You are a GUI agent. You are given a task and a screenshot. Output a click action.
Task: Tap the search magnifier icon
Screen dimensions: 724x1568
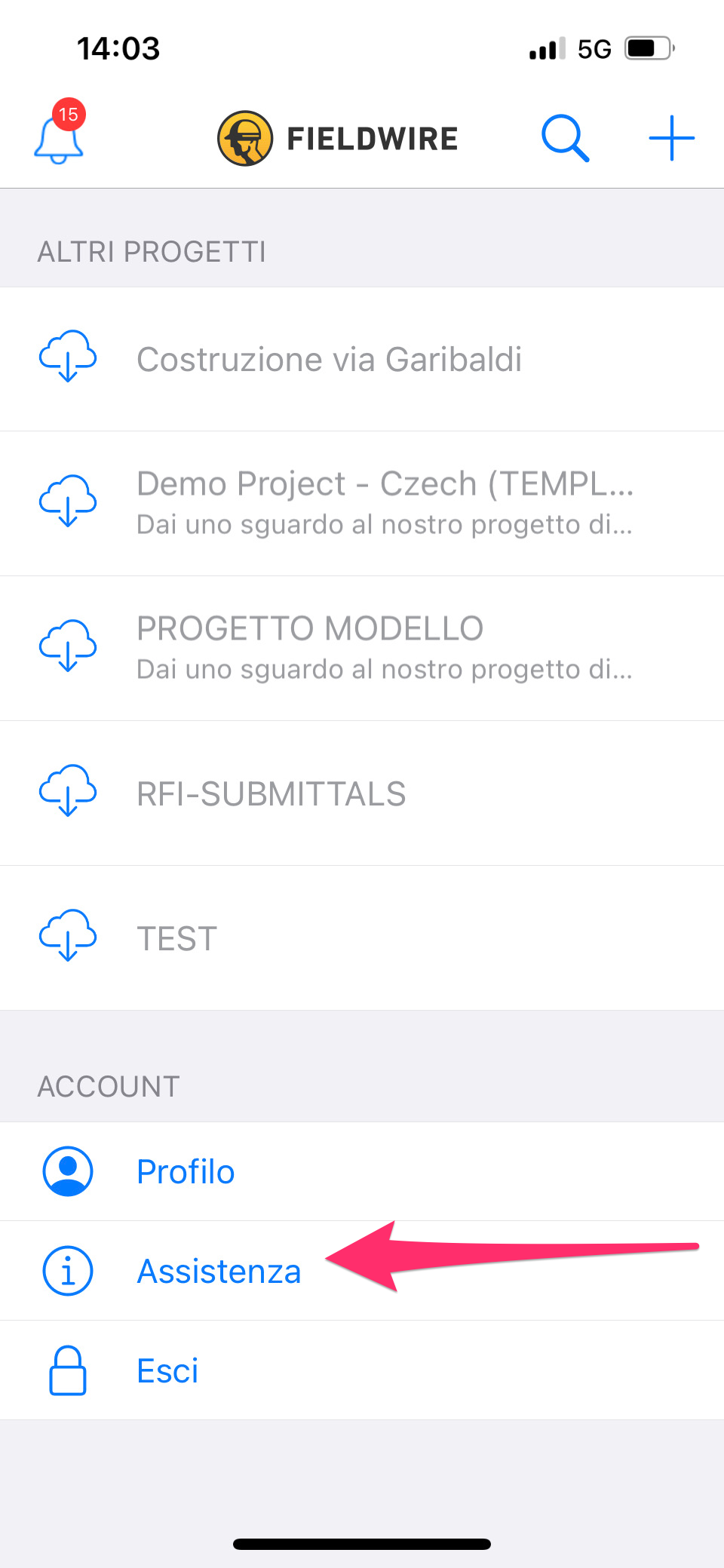point(565,139)
